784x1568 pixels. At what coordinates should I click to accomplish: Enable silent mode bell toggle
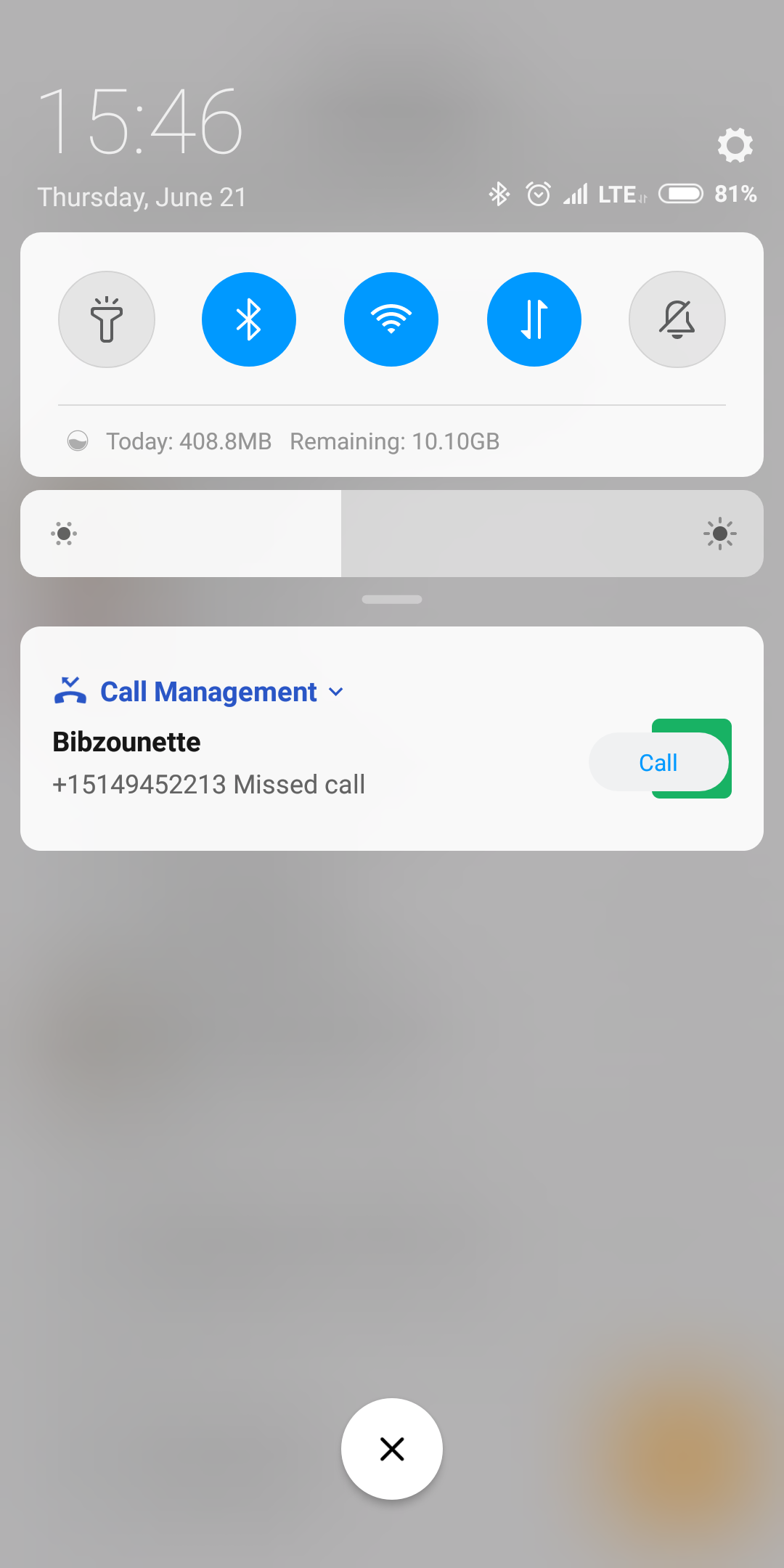coord(677,319)
